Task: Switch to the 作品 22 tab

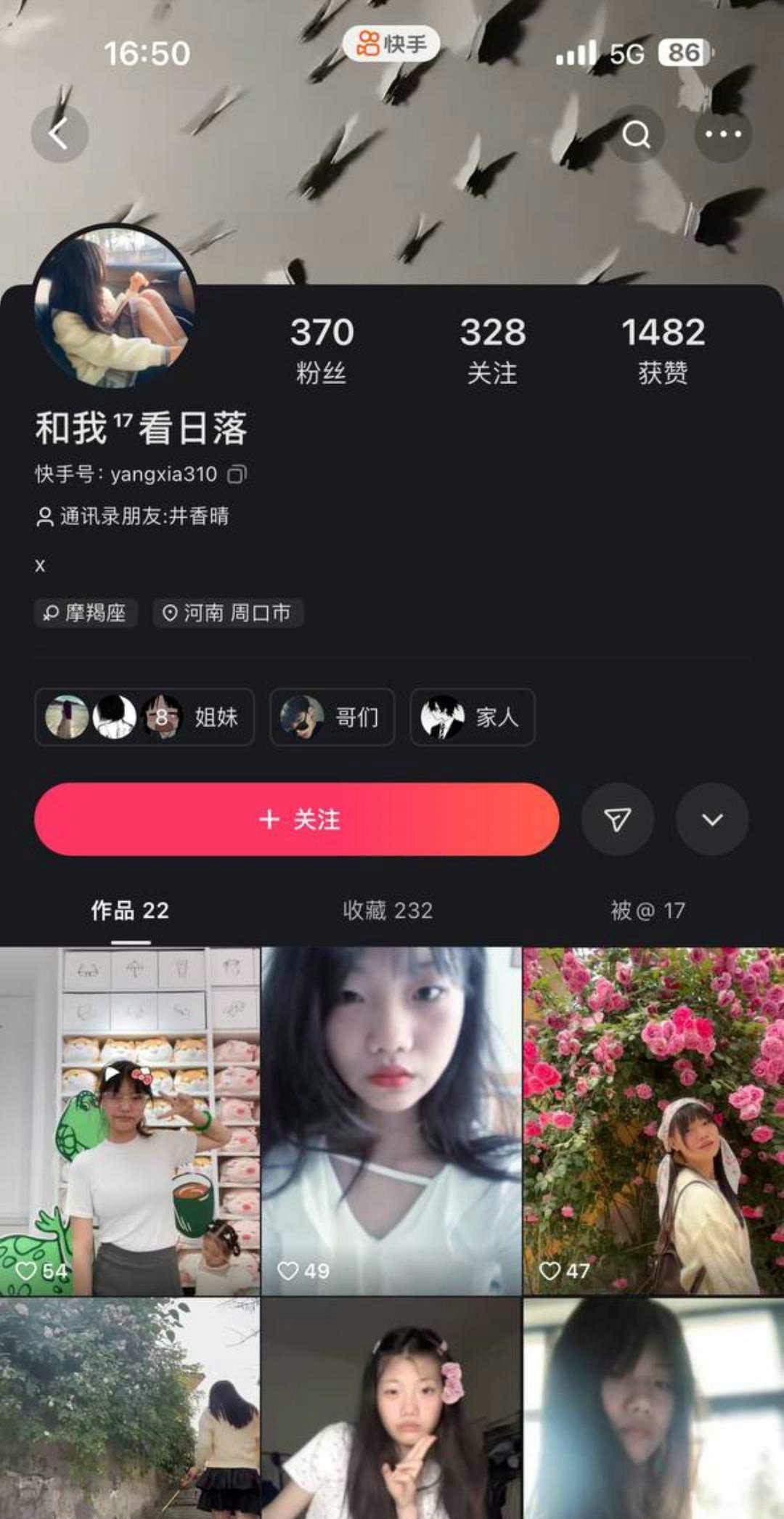Action: click(x=130, y=911)
